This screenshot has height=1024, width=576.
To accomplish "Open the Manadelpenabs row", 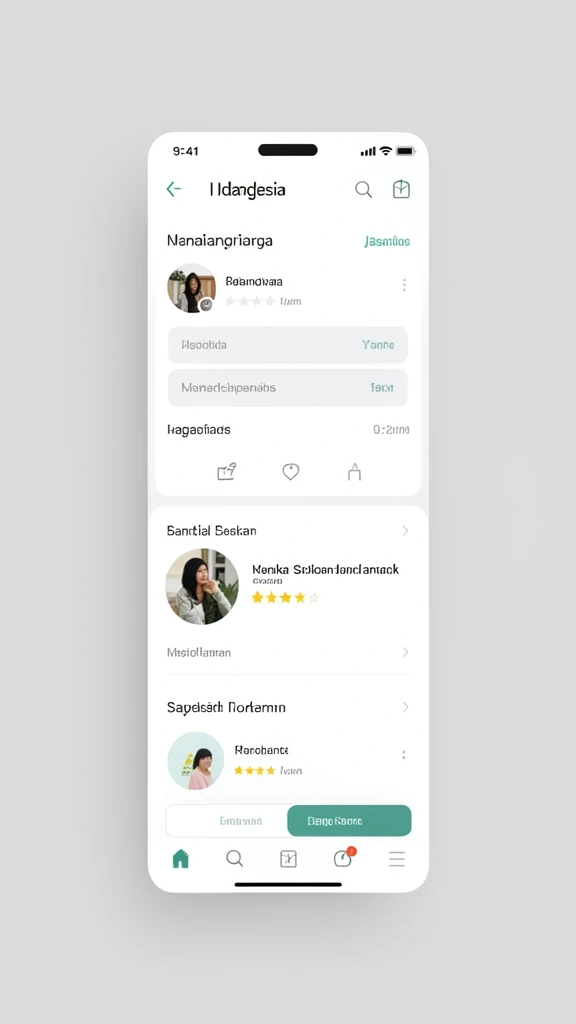I will point(288,387).
